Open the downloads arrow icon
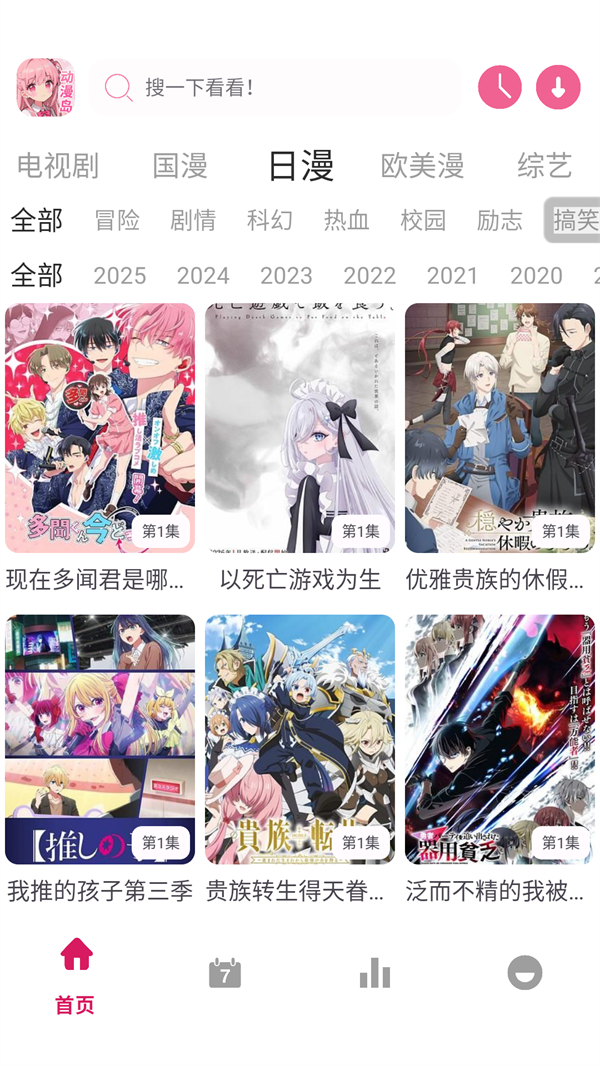This screenshot has height=1066, width=600. [x=558, y=88]
